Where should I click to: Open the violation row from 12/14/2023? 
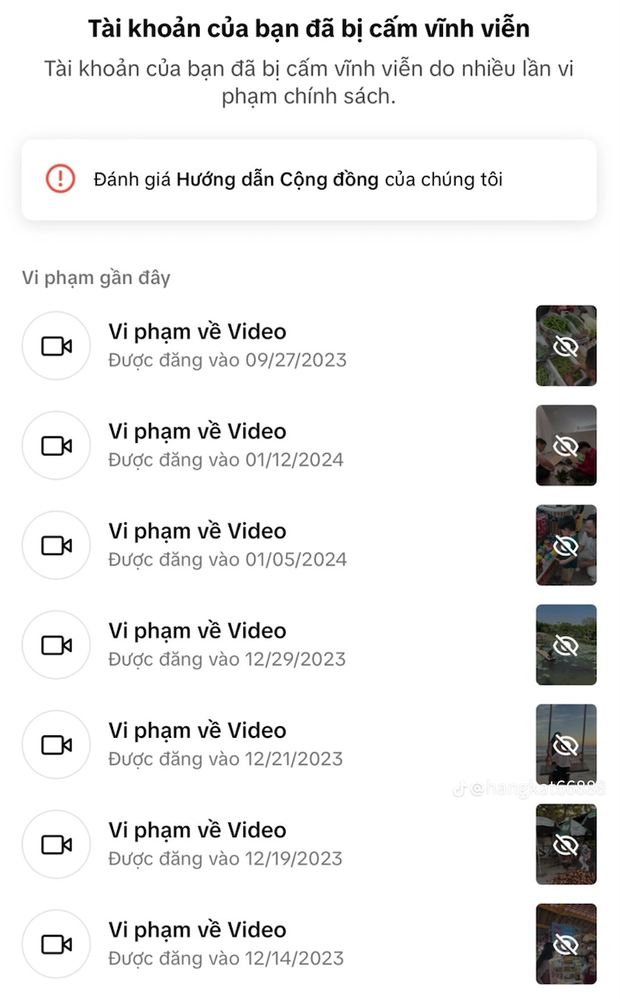tap(308, 944)
